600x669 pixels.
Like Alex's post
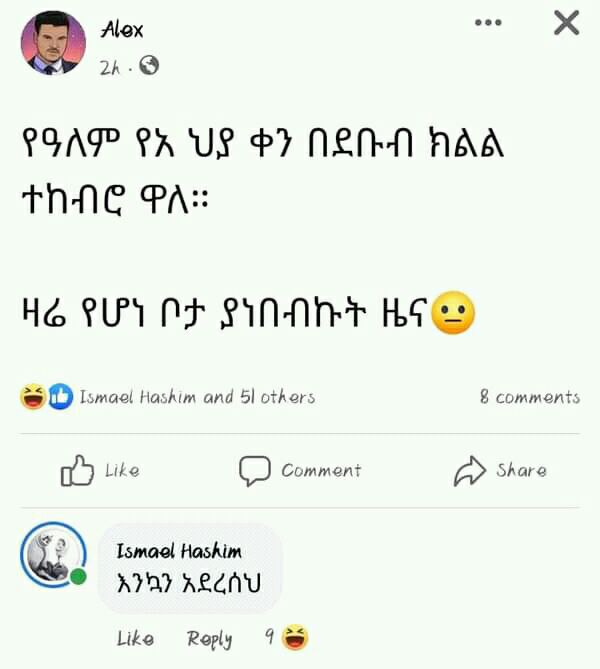(100, 471)
